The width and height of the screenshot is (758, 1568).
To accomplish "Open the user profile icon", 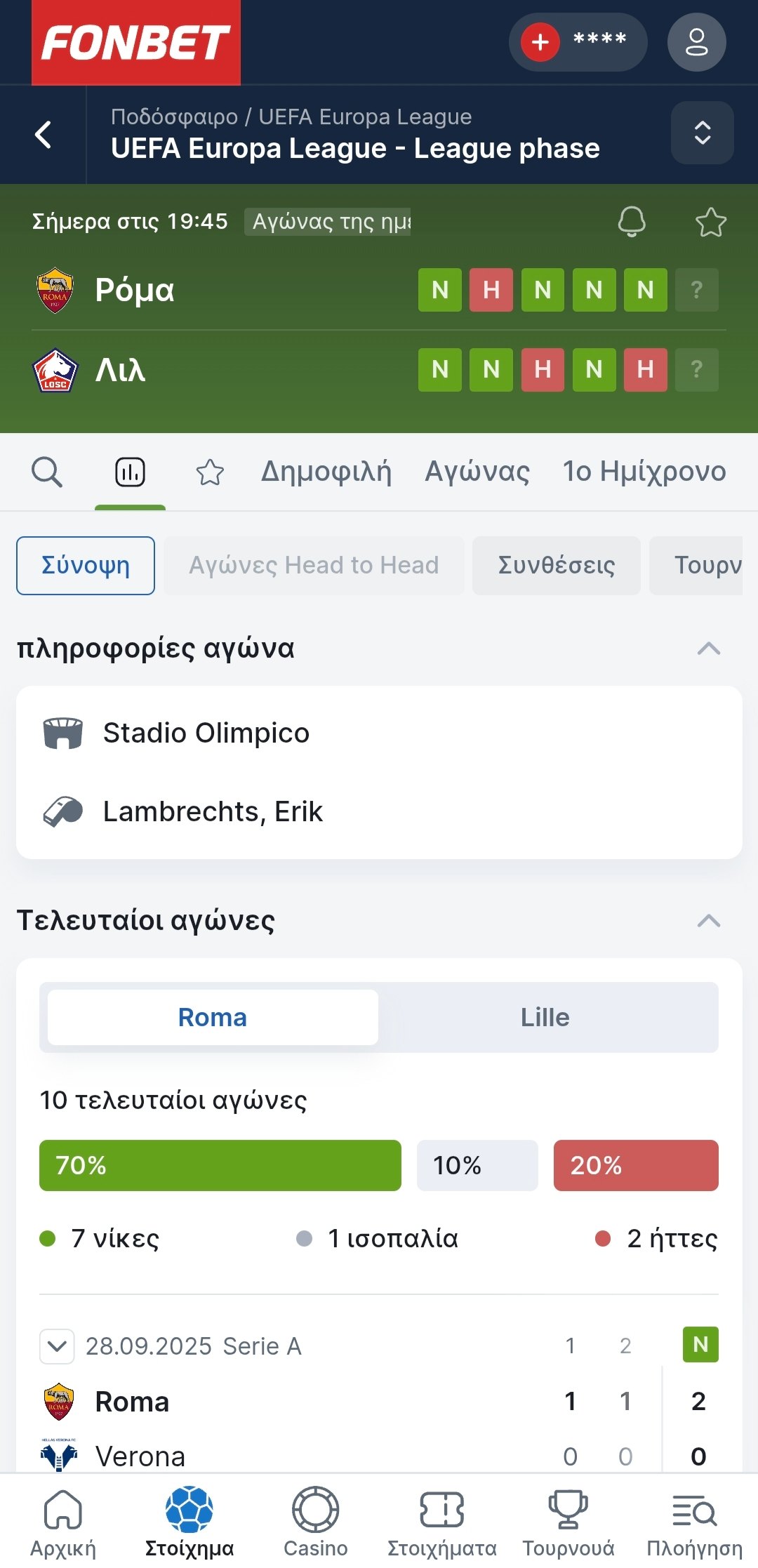I will pyautogui.click(x=696, y=42).
